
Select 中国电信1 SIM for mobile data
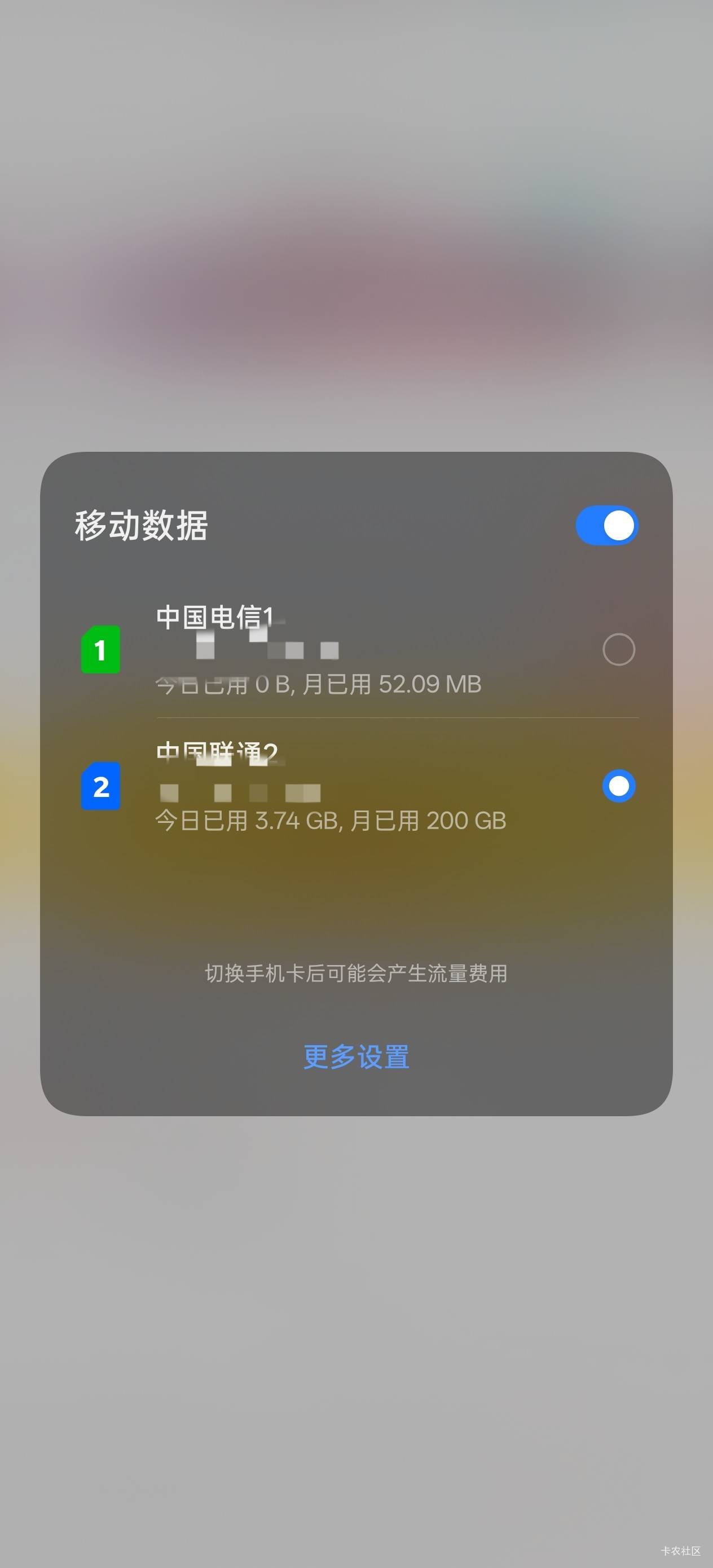coord(618,649)
